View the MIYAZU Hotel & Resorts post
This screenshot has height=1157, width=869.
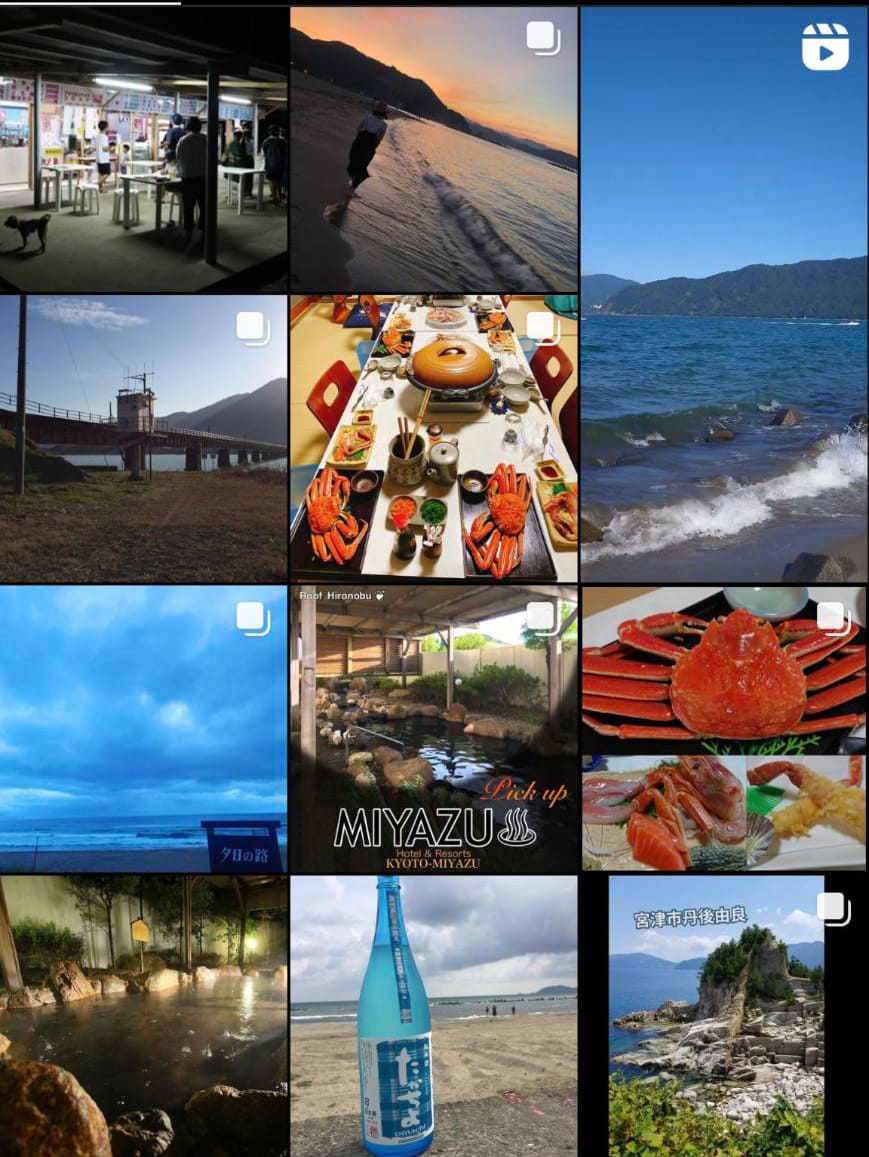coord(433,728)
